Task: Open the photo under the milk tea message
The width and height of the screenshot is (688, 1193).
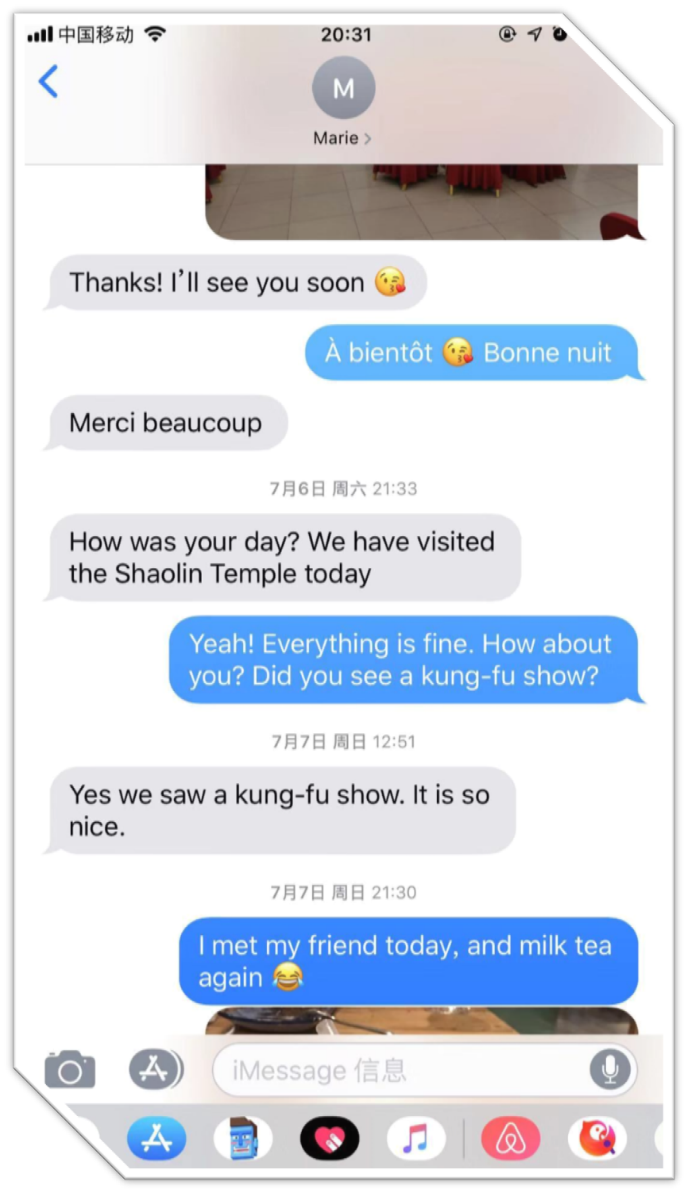Action: (421, 1021)
